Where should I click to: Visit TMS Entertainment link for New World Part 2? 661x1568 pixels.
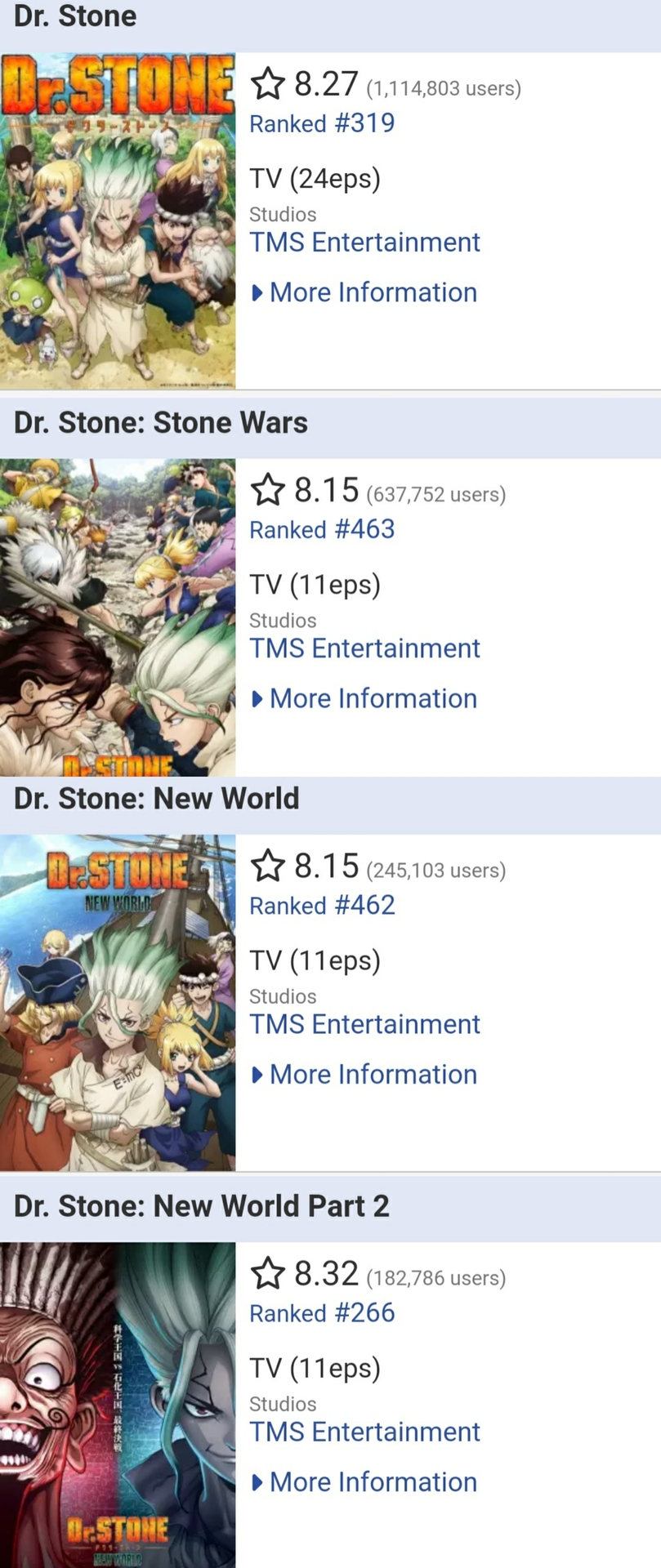[364, 1432]
